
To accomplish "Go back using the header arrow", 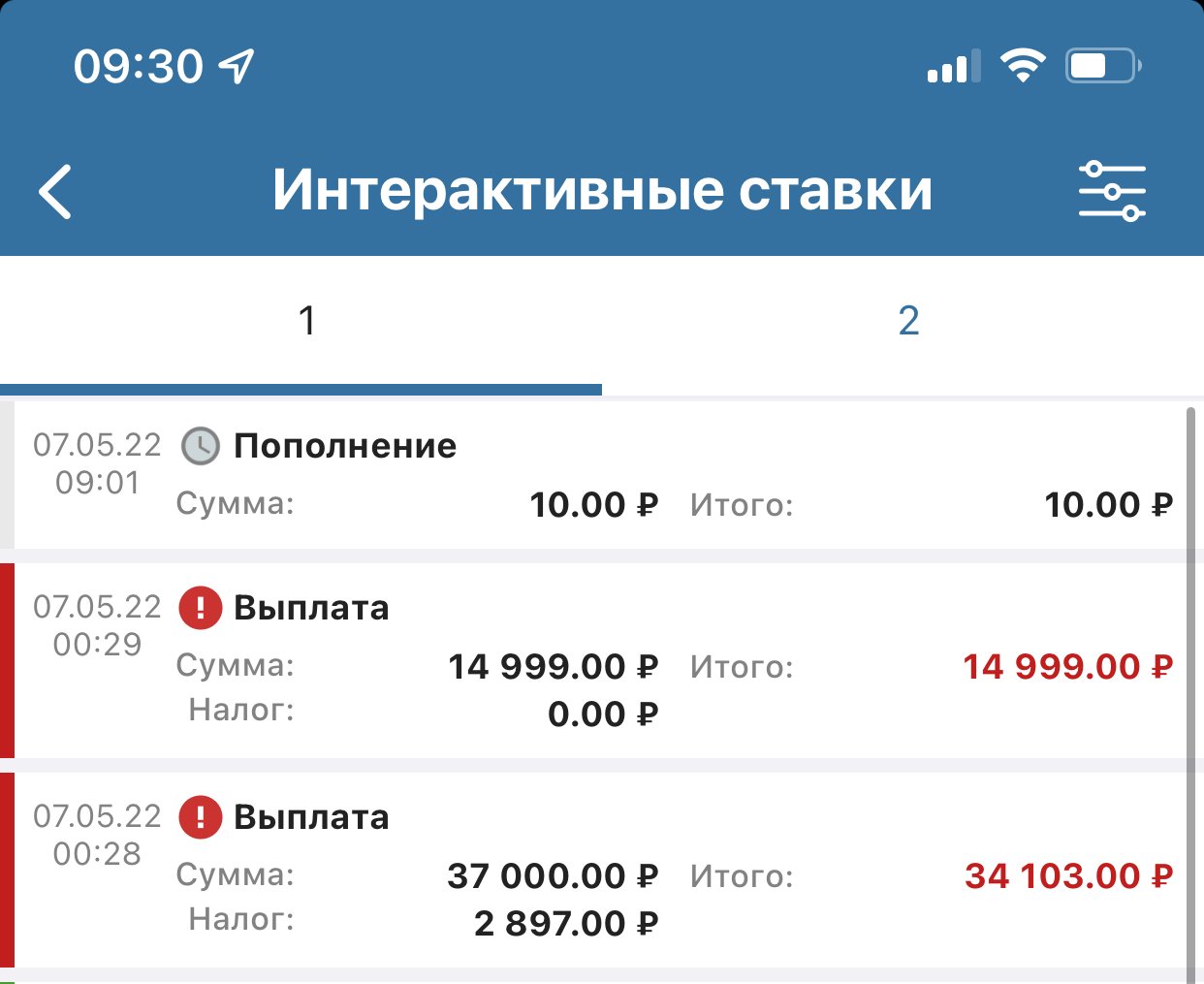I will coord(56,192).
